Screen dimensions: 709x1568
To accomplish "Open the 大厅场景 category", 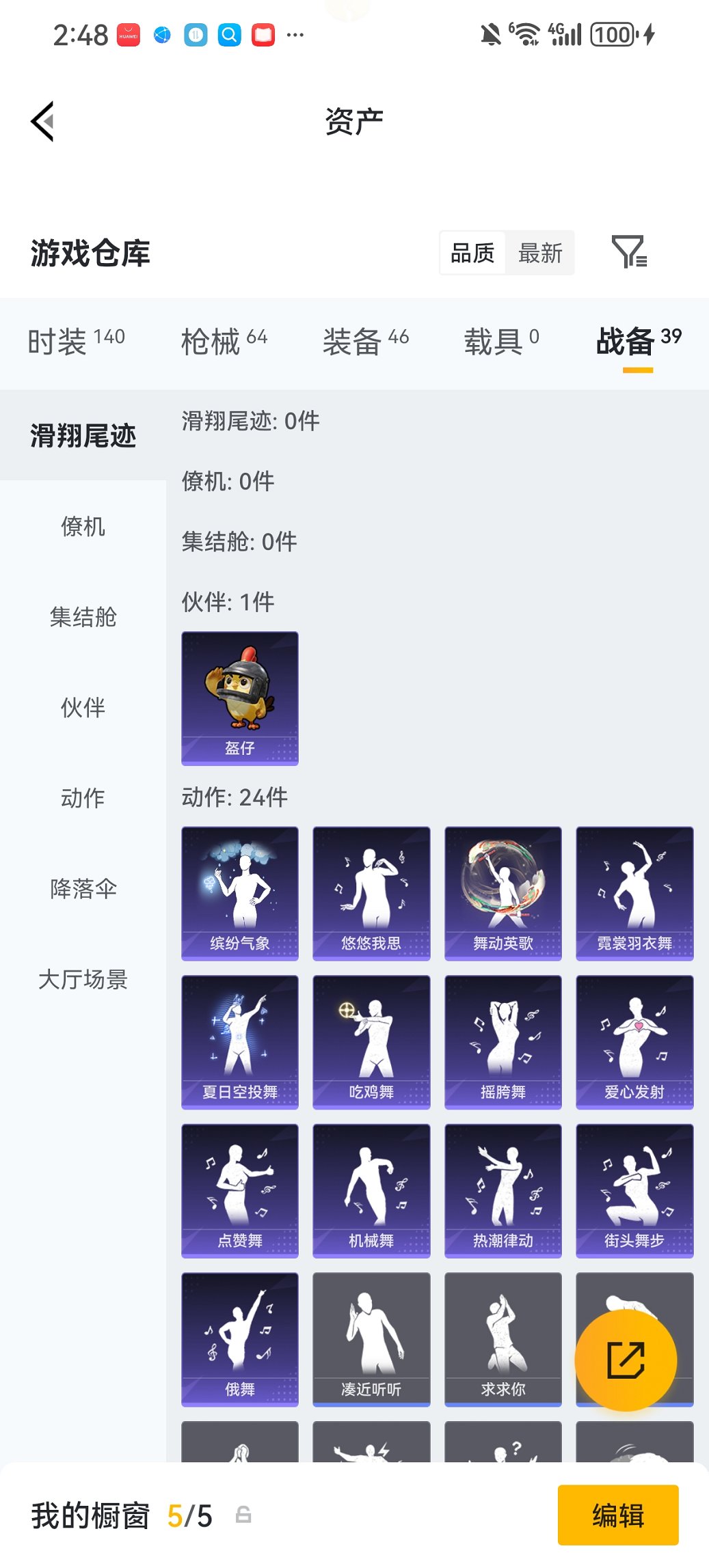I will (82, 980).
